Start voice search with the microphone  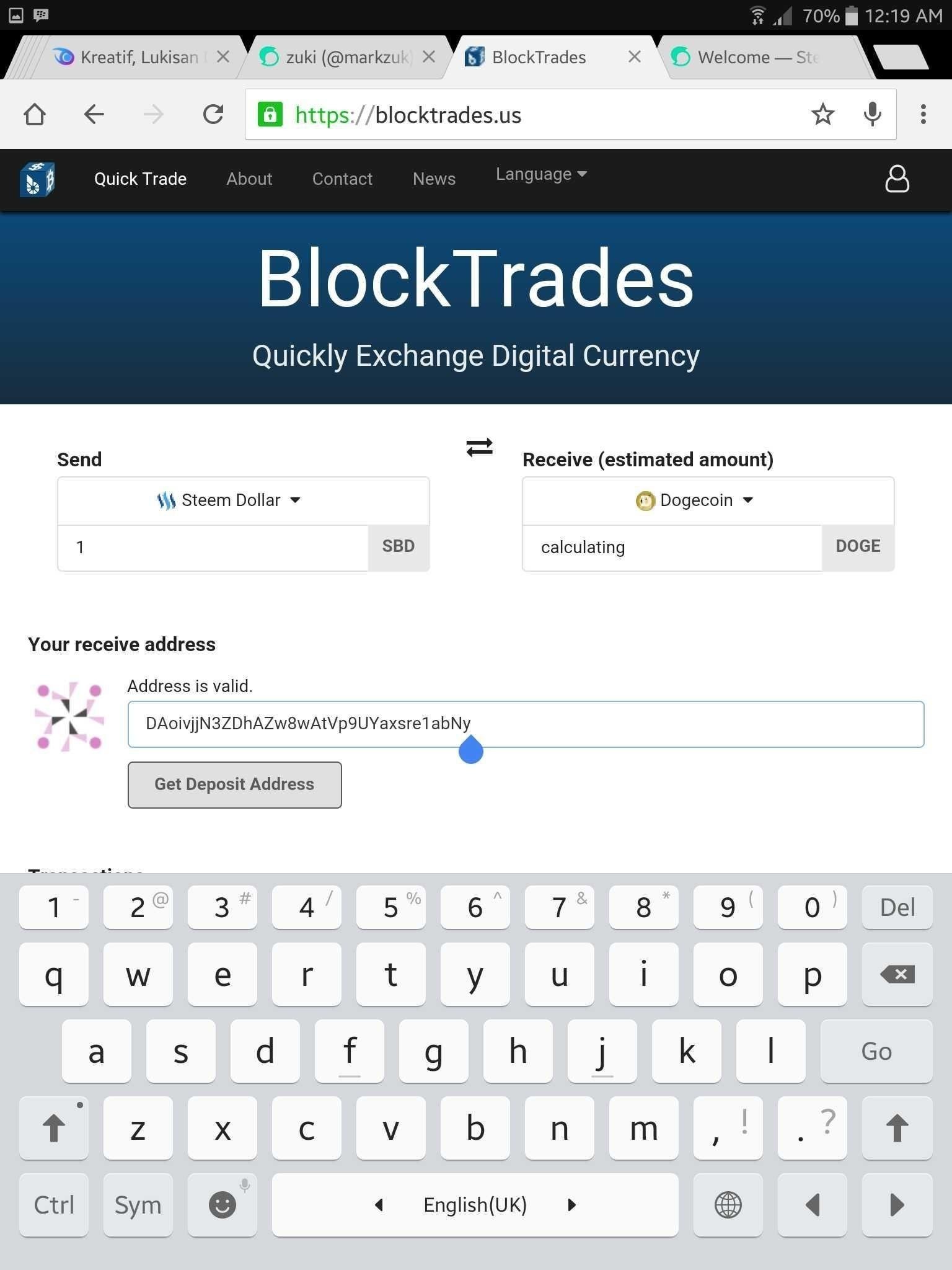point(872,114)
